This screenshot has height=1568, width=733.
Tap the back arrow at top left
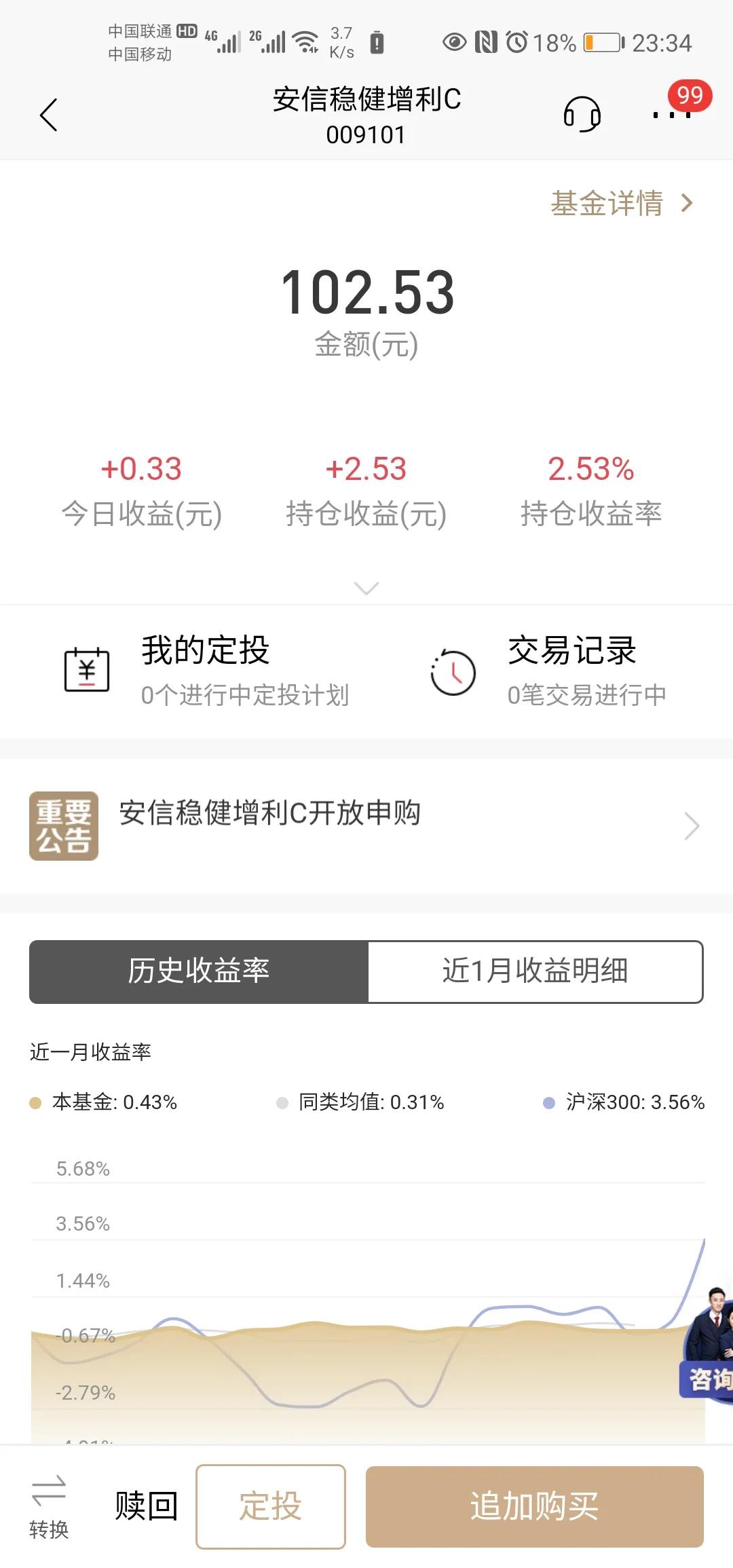[x=48, y=114]
